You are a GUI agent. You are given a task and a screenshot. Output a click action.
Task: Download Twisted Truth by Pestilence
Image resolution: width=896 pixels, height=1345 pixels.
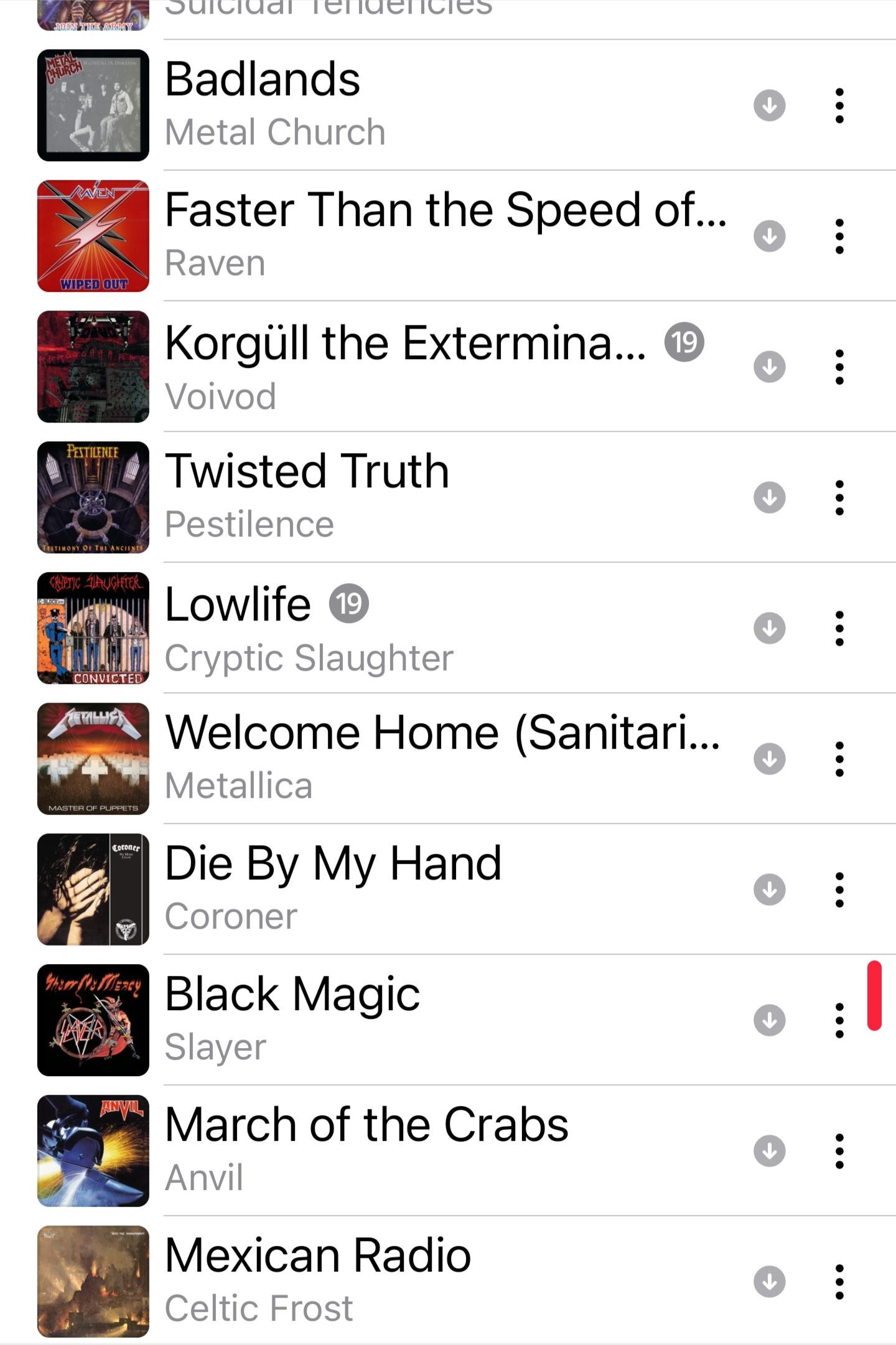click(769, 497)
